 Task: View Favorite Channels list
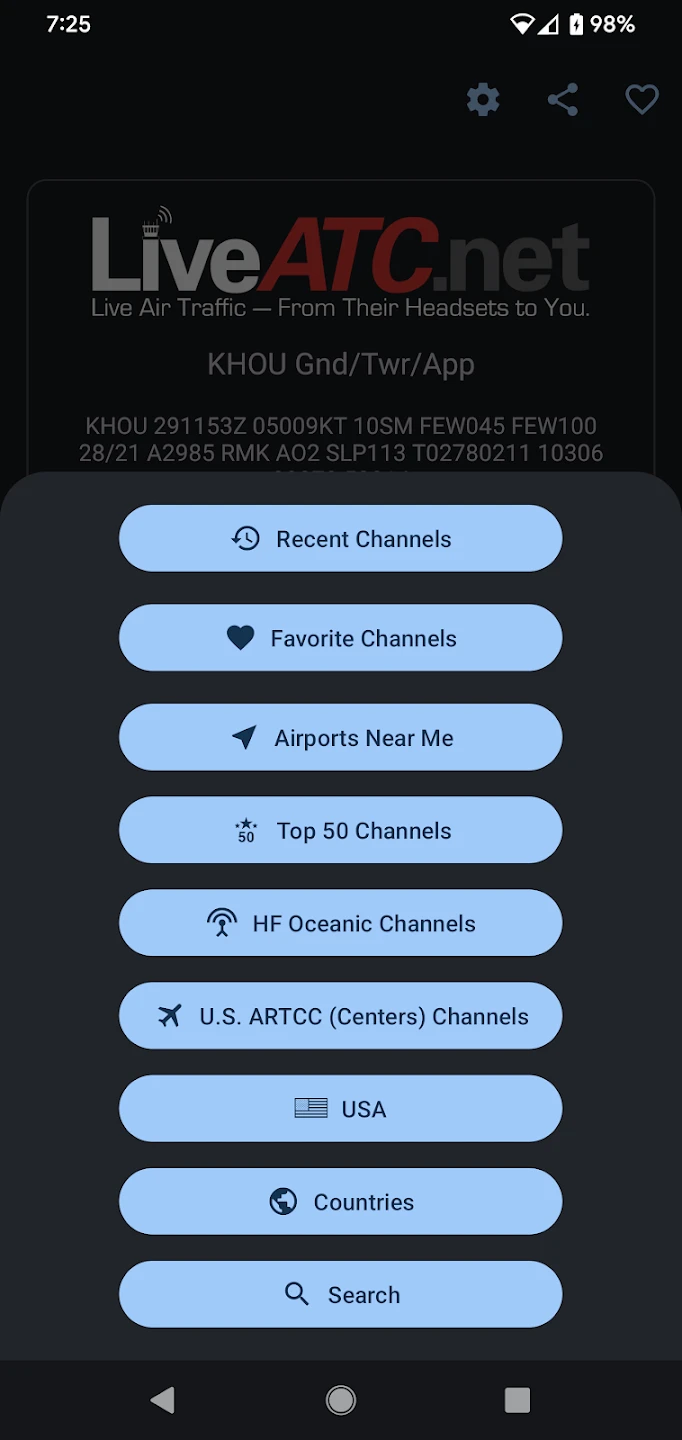pyautogui.click(x=340, y=638)
